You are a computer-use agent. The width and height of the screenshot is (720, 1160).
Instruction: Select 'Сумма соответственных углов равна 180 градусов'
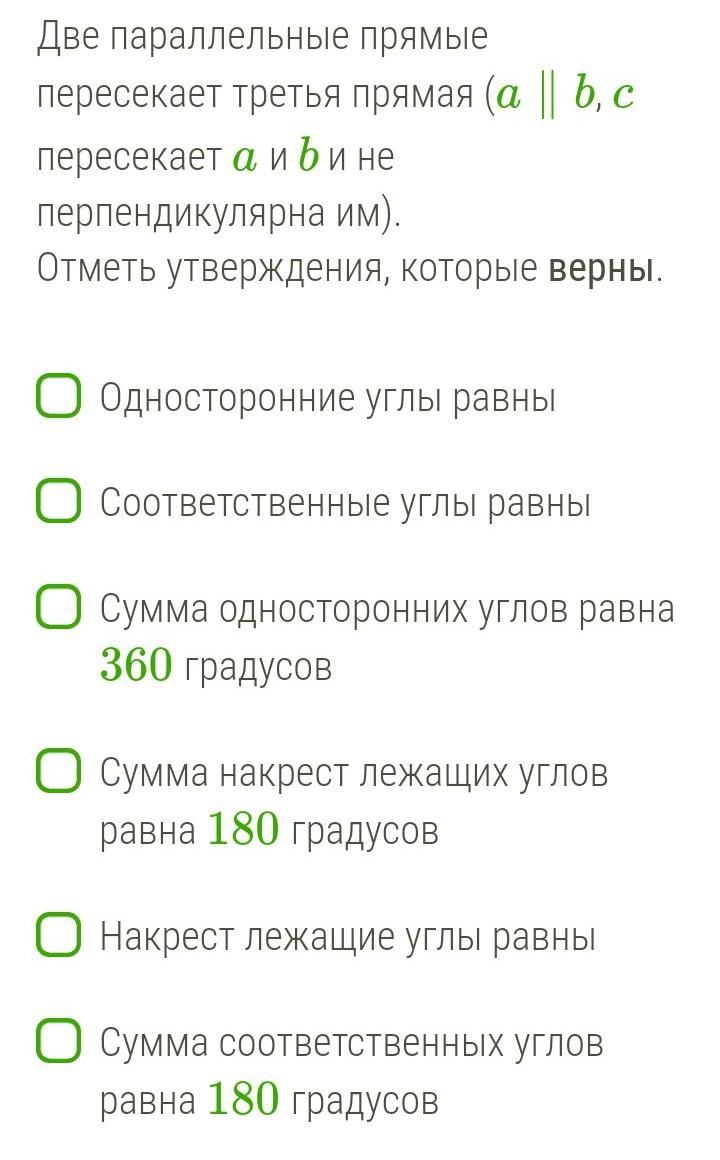pos(58,1042)
